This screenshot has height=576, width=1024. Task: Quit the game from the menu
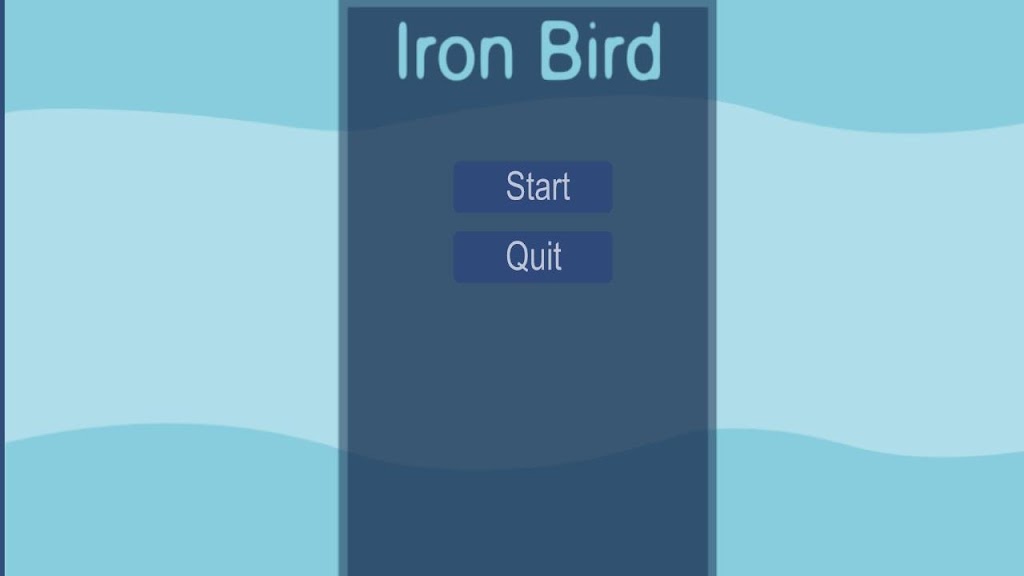click(x=533, y=257)
